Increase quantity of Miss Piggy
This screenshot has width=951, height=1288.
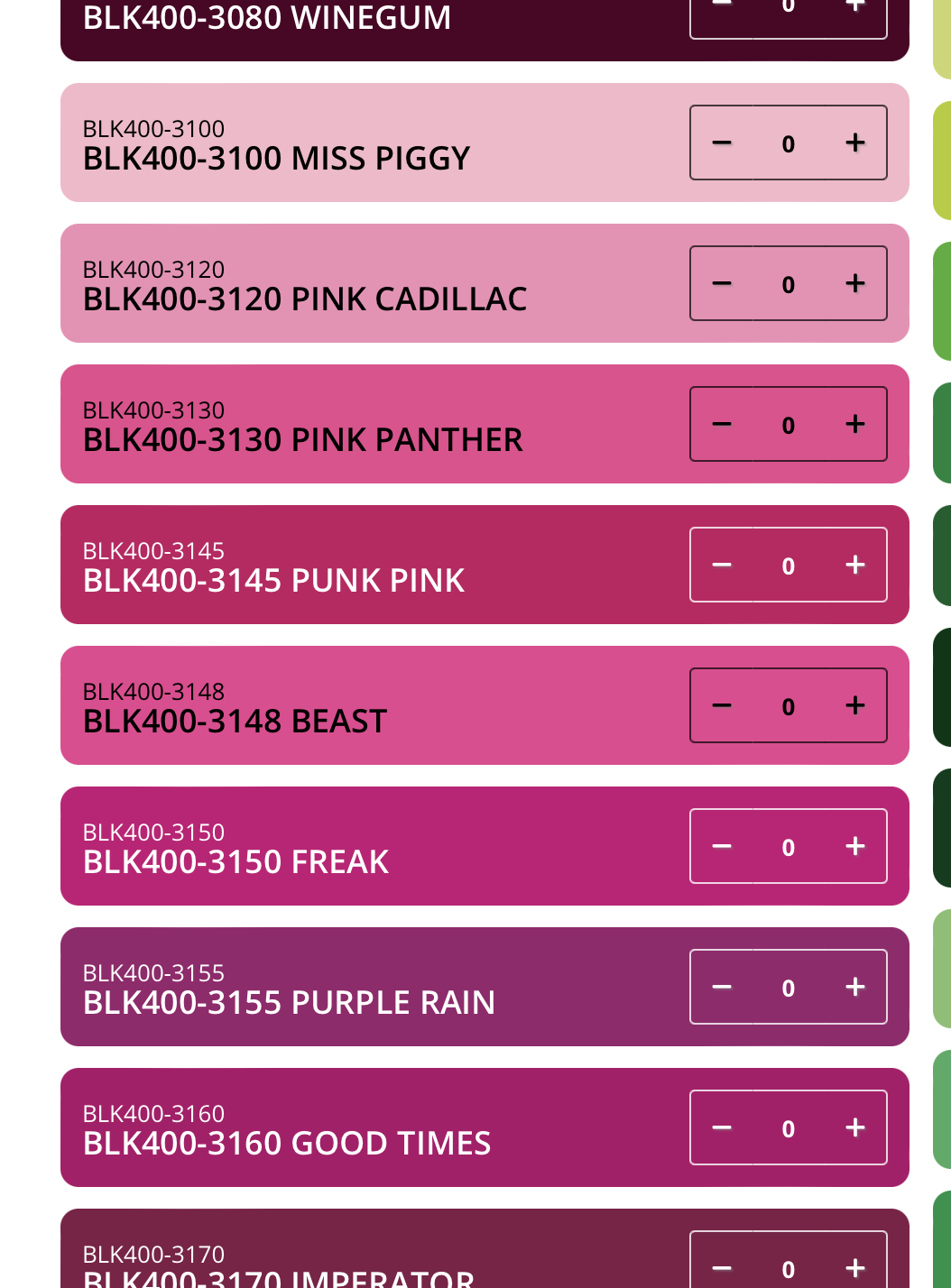click(x=854, y=143)
